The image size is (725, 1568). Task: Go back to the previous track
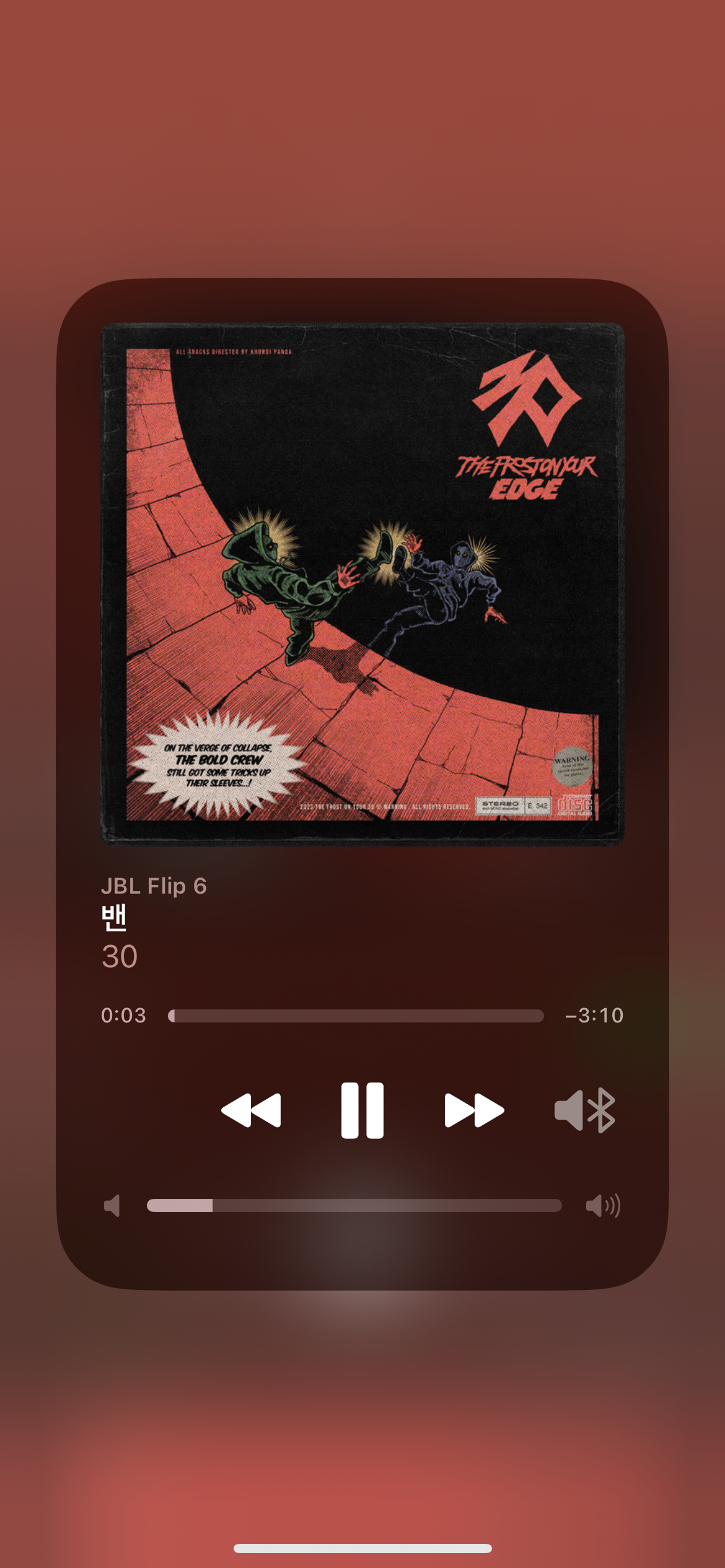coord(251,1110)
